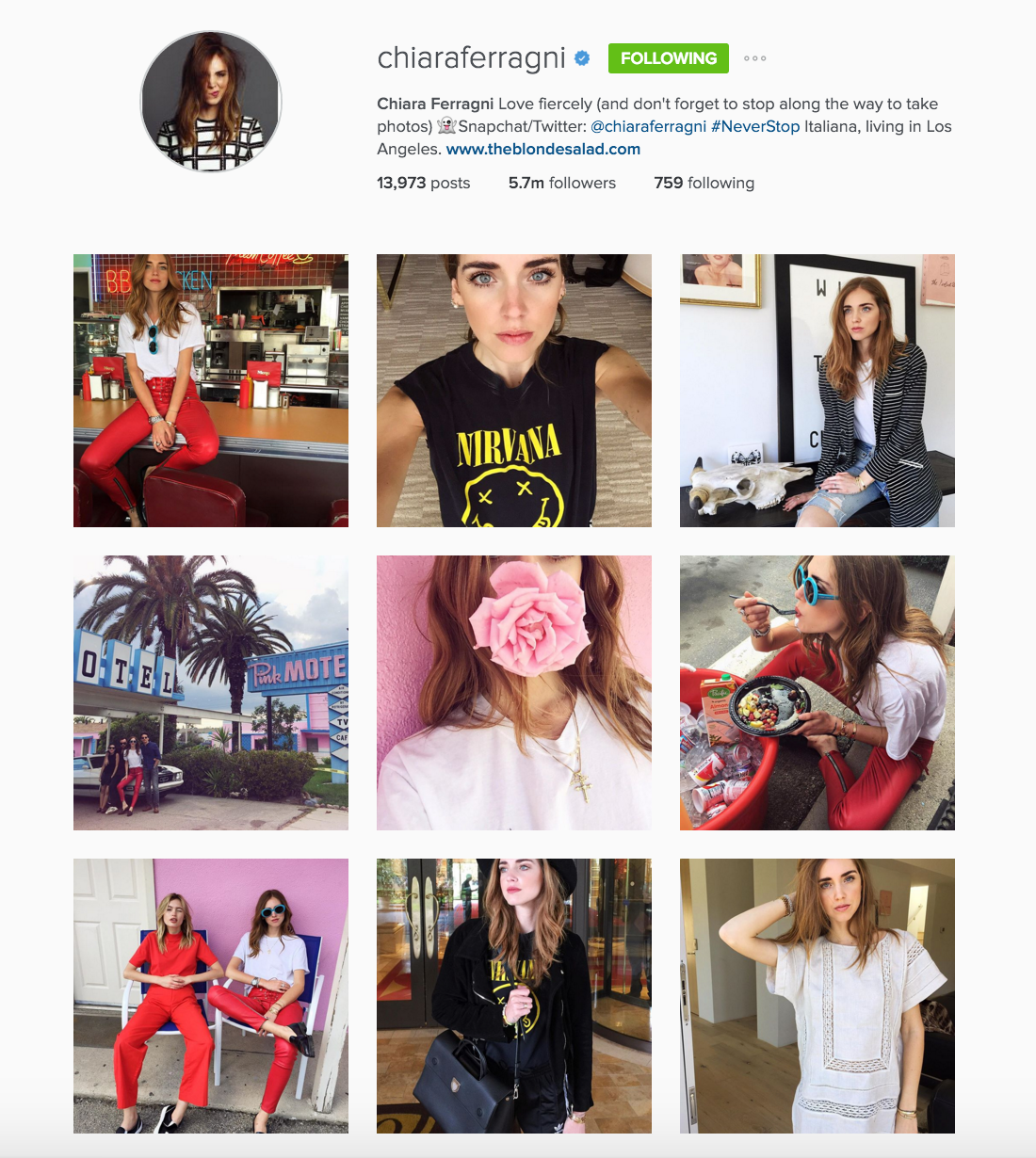View the 5.7m followers list
Image resolution: width=1036 pixels, height=1158 pixels.
pyautogui.click(x=561, y=183)
